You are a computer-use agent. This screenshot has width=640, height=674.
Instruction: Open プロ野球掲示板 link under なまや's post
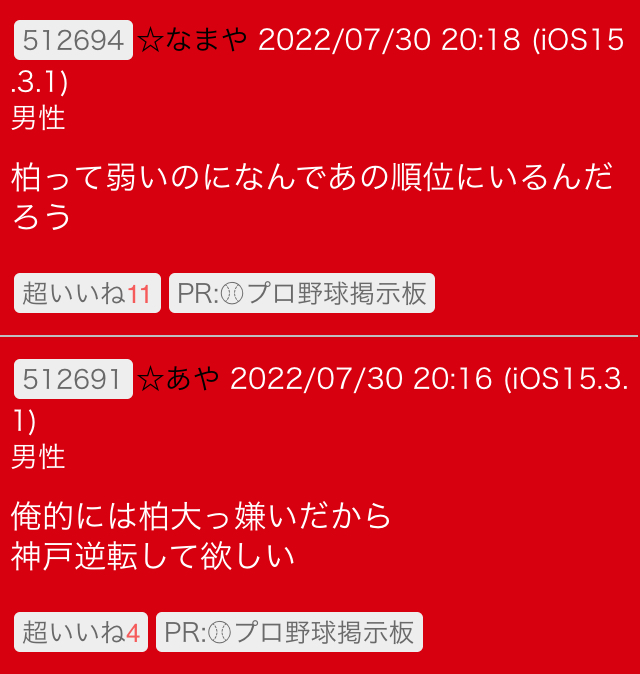click(301, 293)
